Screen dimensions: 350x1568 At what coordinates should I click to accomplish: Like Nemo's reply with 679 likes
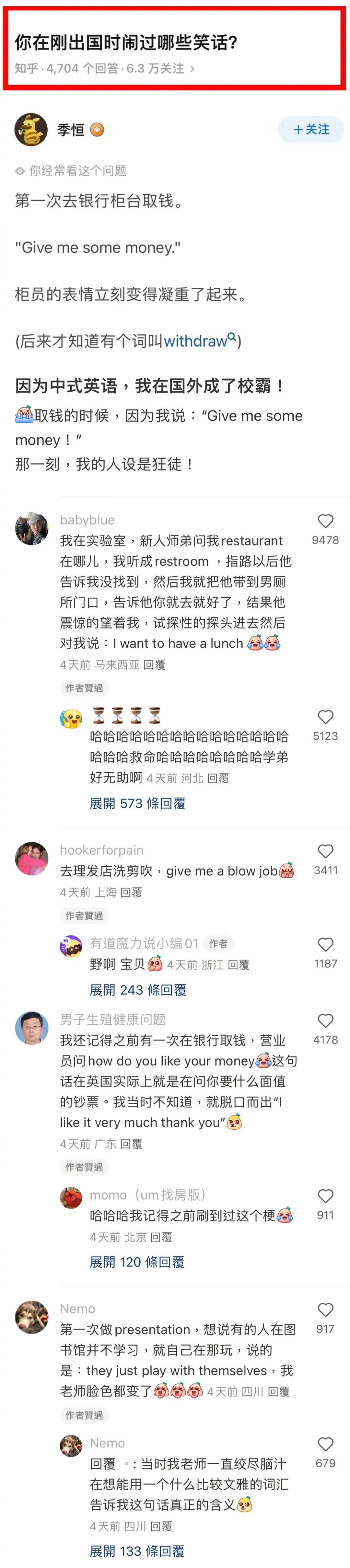(325, 1444)
